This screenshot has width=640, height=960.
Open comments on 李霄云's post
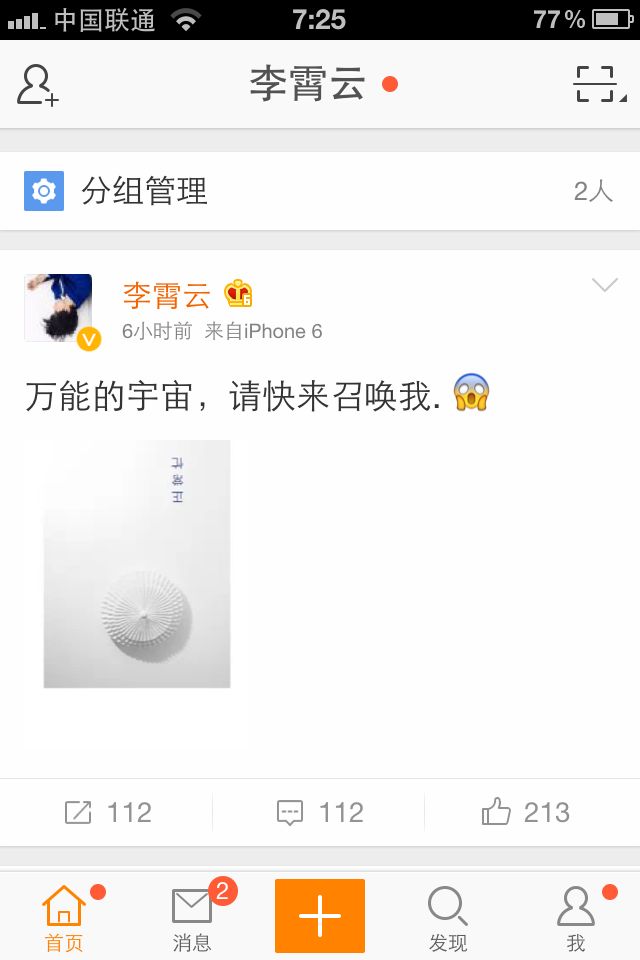(x=320, y=812)
